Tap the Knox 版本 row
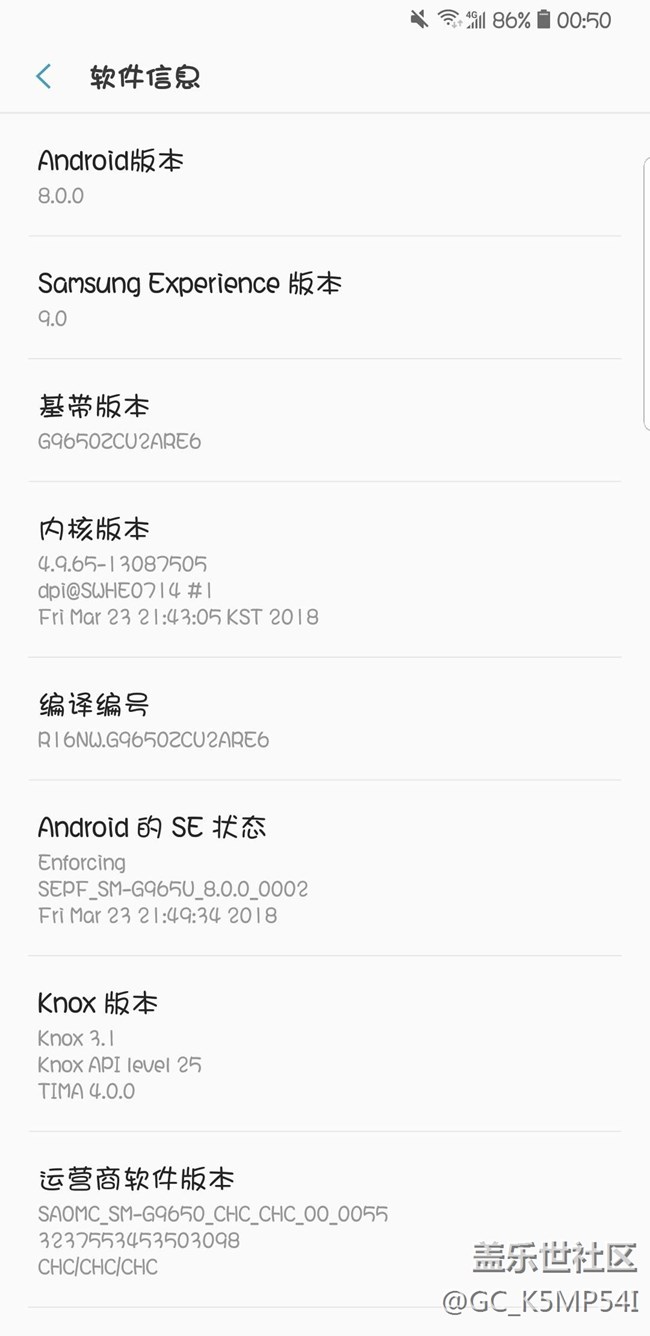 tap(325, 1044)
